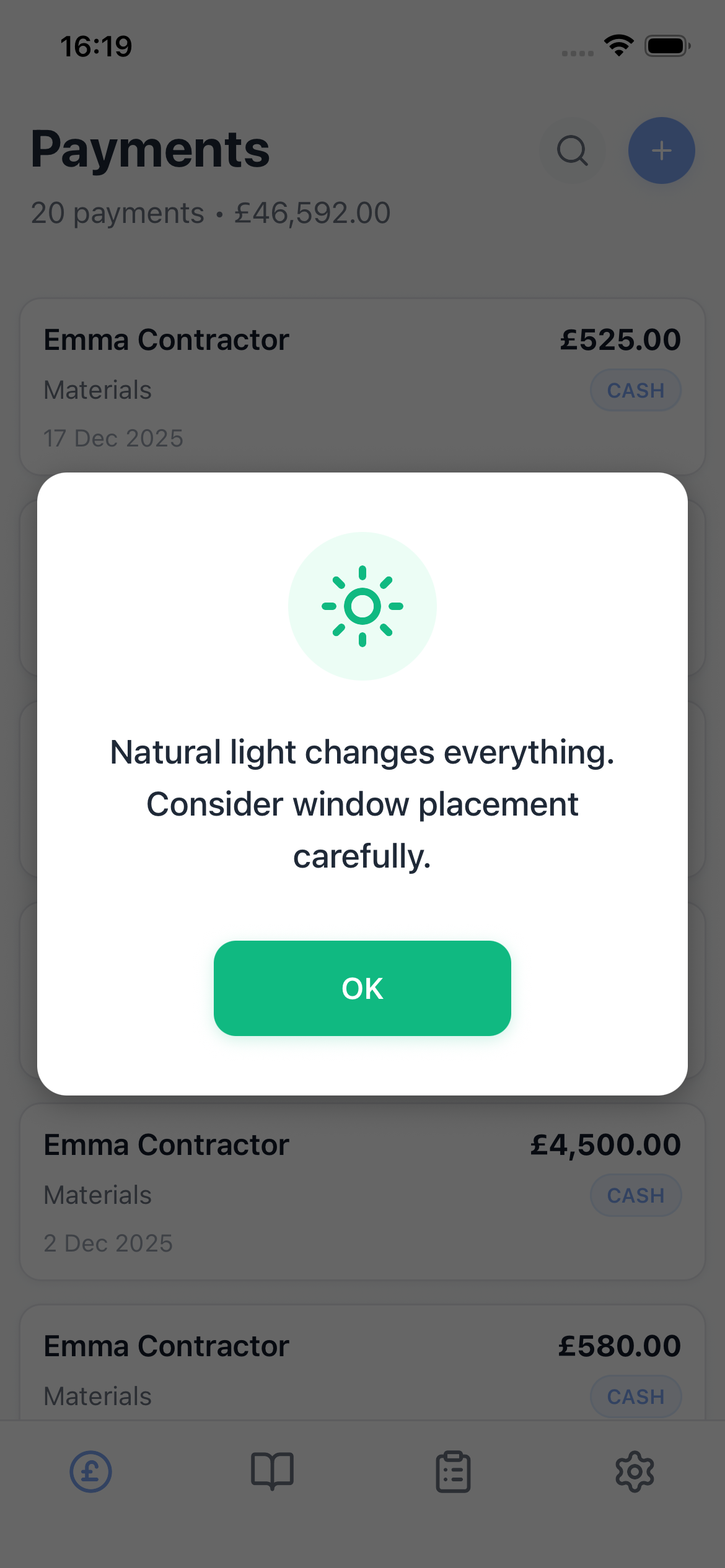Tap the blue plus icon to add payment
The width and height of the screenshot is (725, 1568).
coord(661,150)
